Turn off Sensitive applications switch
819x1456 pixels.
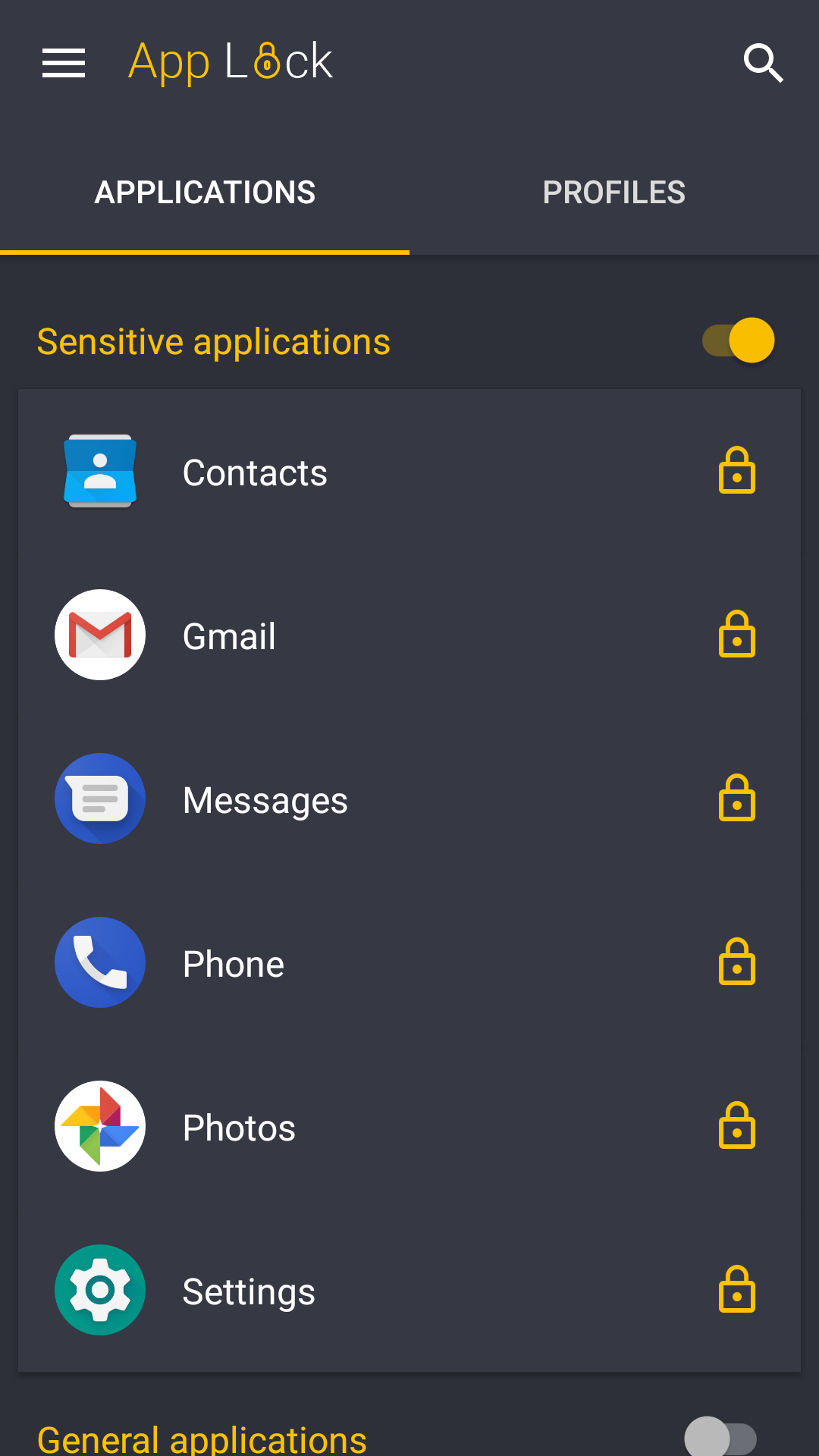(738, 340)
